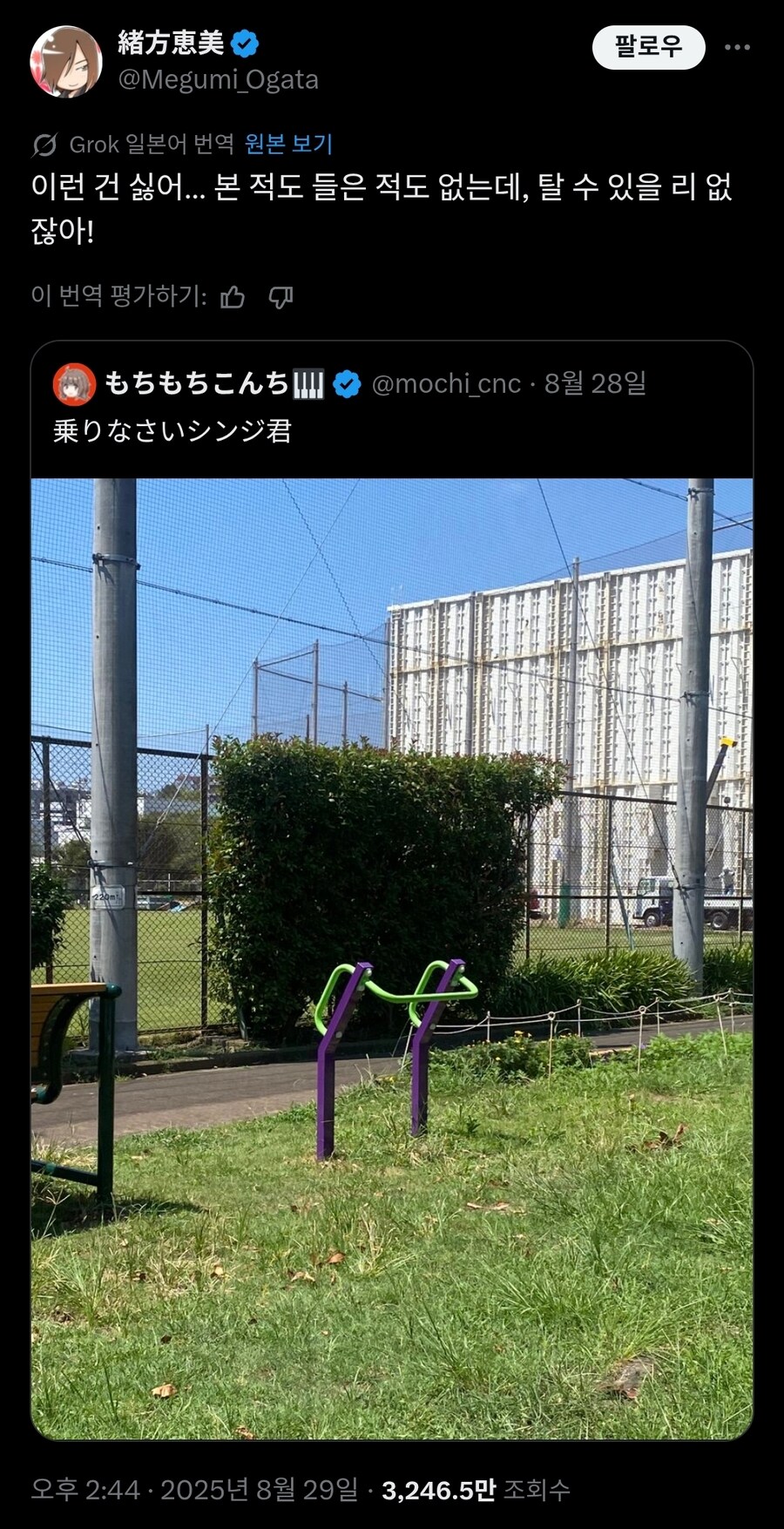Viewport: 784px width, 1529px height.
Task: Tap 원본 보기 to view the original
Action: point(288,144)
